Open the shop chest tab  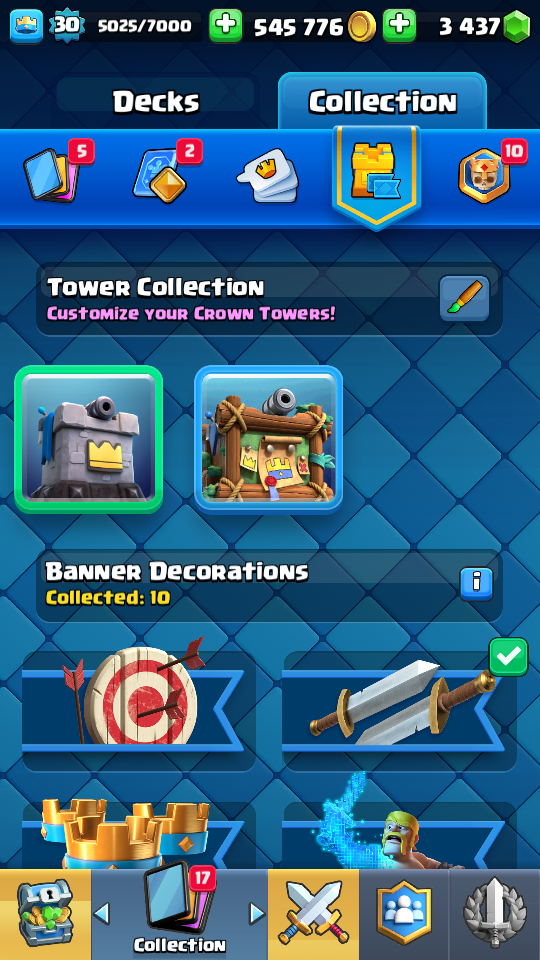click(x=45, y=915)
